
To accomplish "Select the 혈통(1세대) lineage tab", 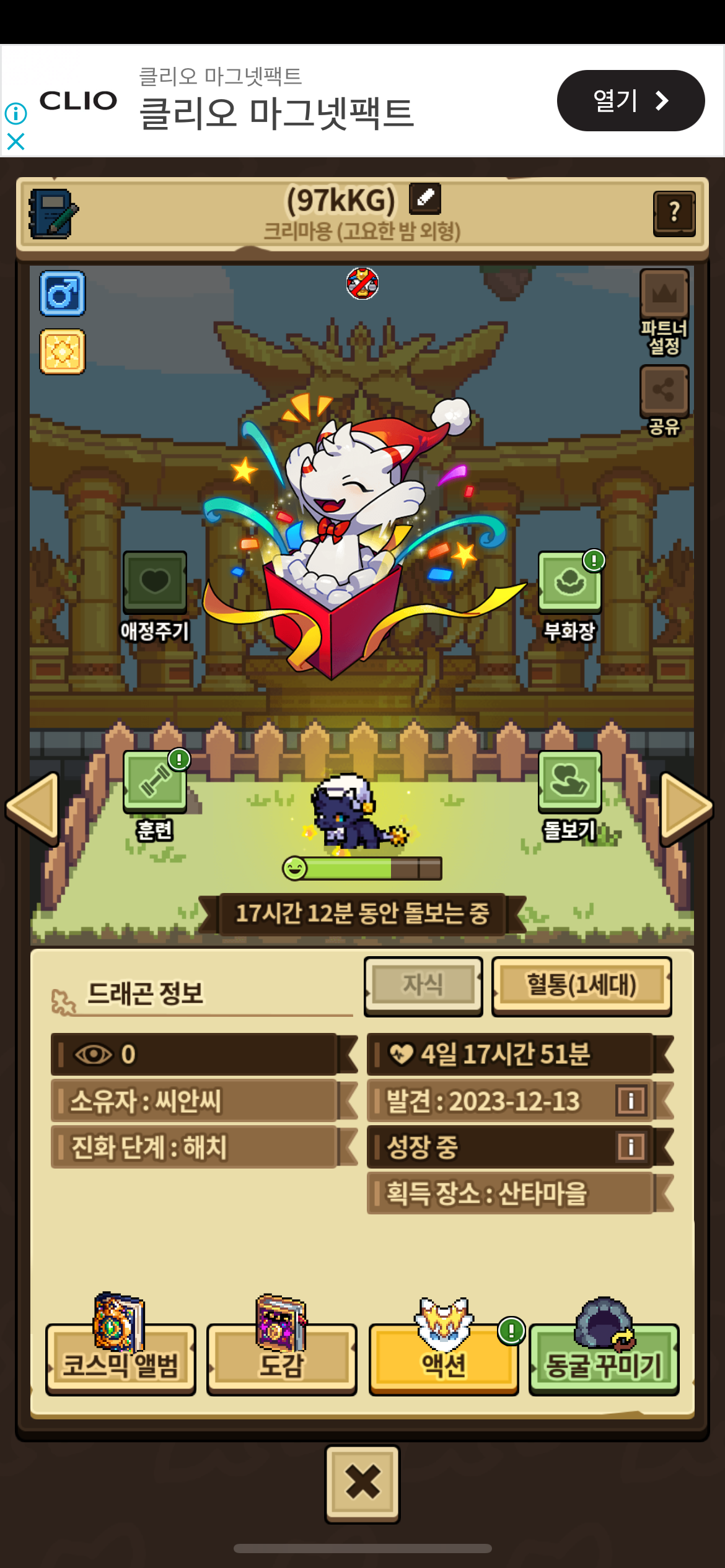I will pyautogui.click(x=581, y=985).
